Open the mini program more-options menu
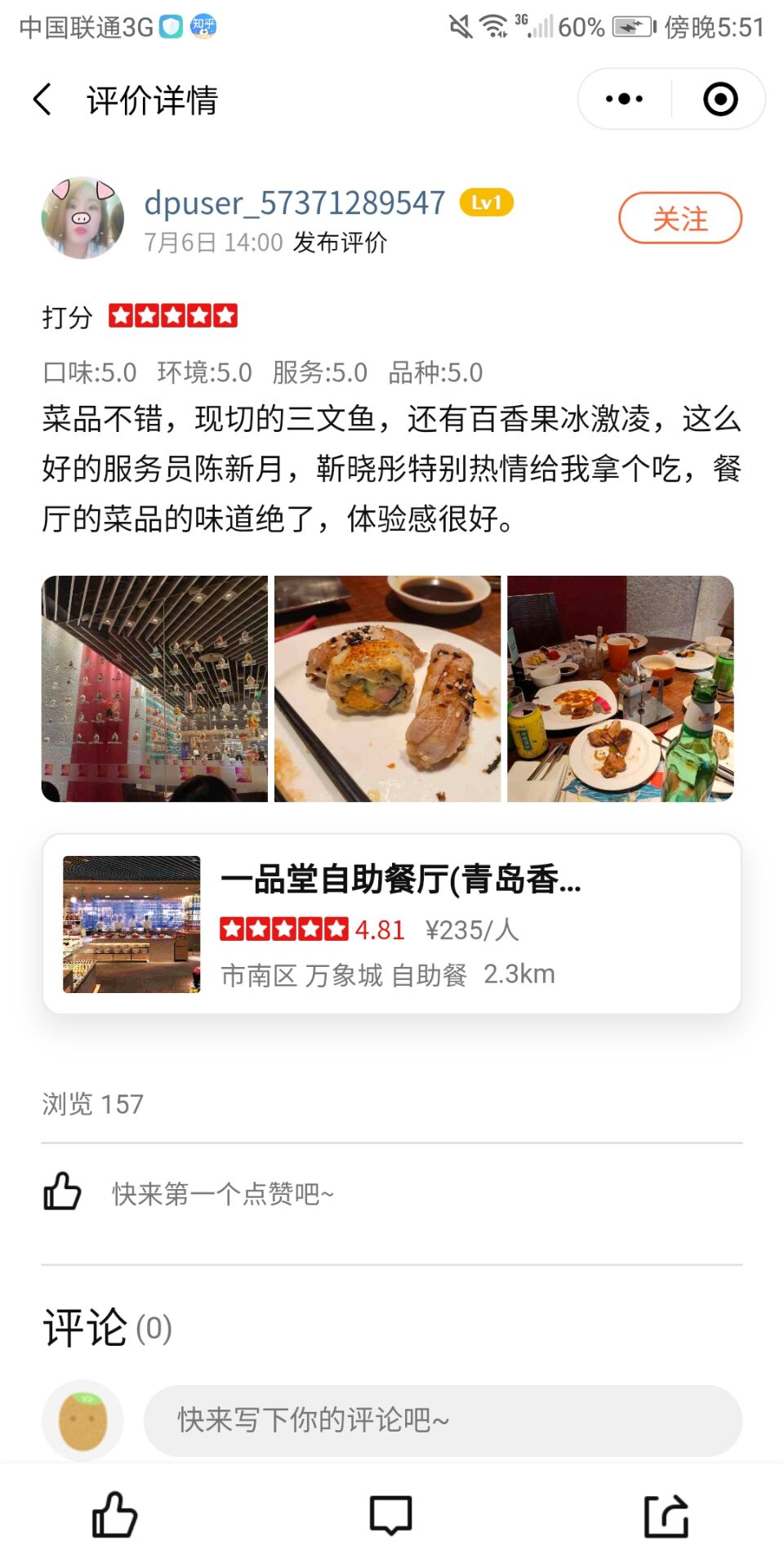Viewport: 784px width, 1568px height. point(625,100)
